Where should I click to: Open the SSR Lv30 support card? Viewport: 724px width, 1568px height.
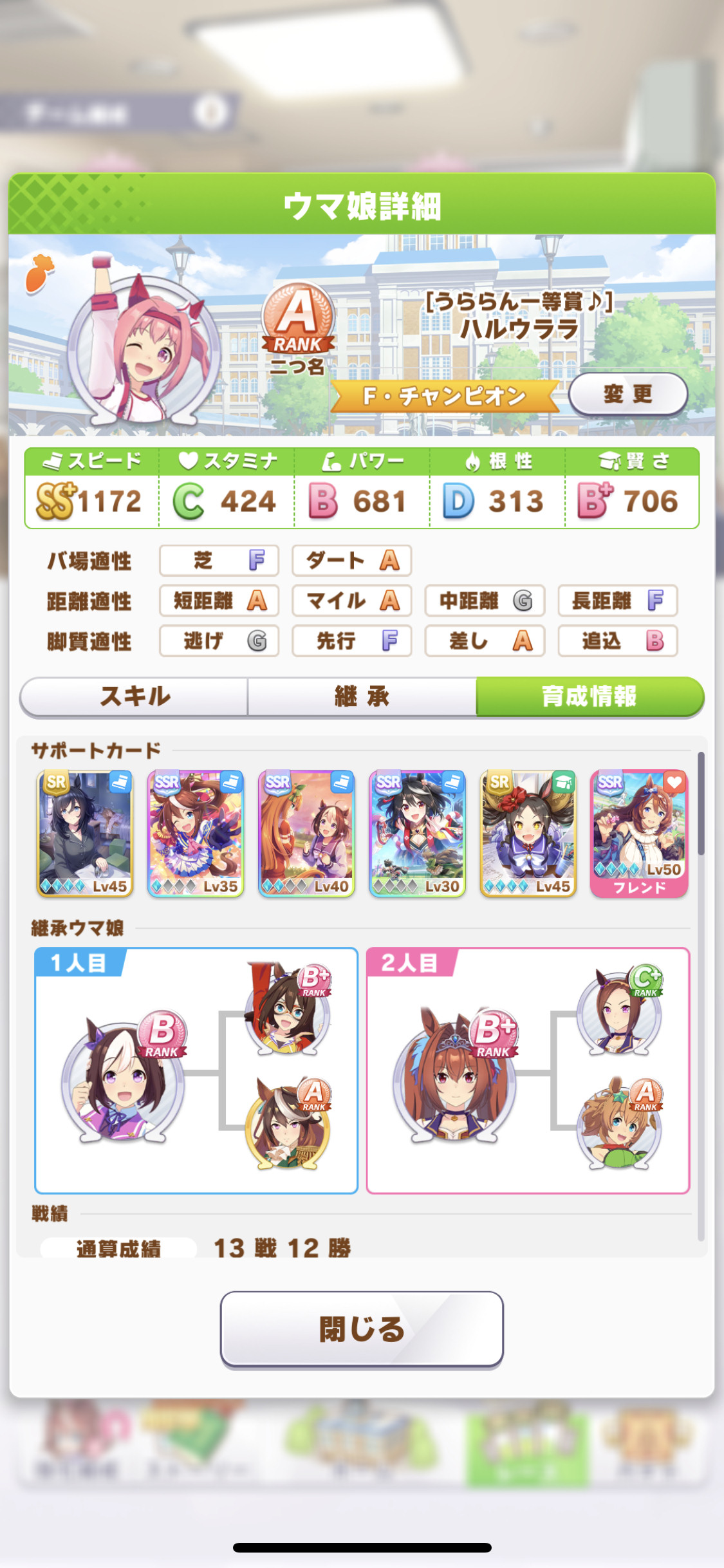tap(417, 834)
